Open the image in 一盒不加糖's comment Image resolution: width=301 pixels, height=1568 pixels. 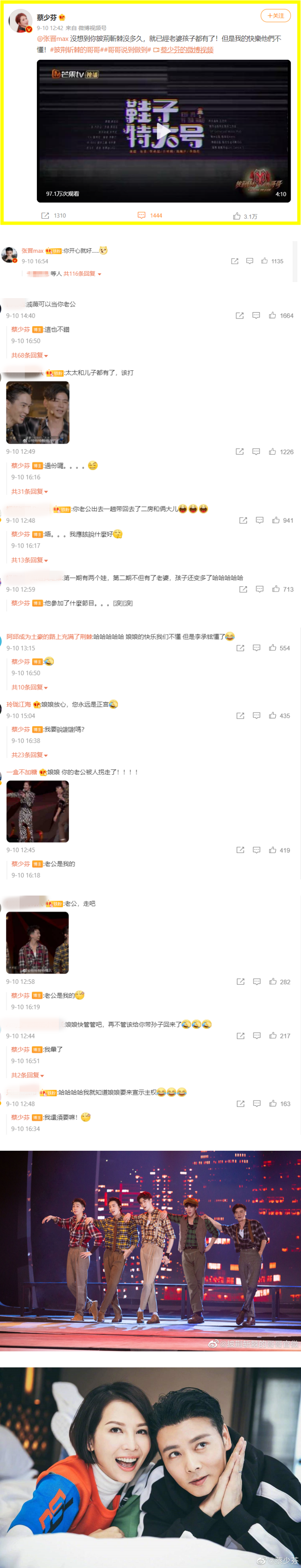pyautogui.click(x=38, y=812)
